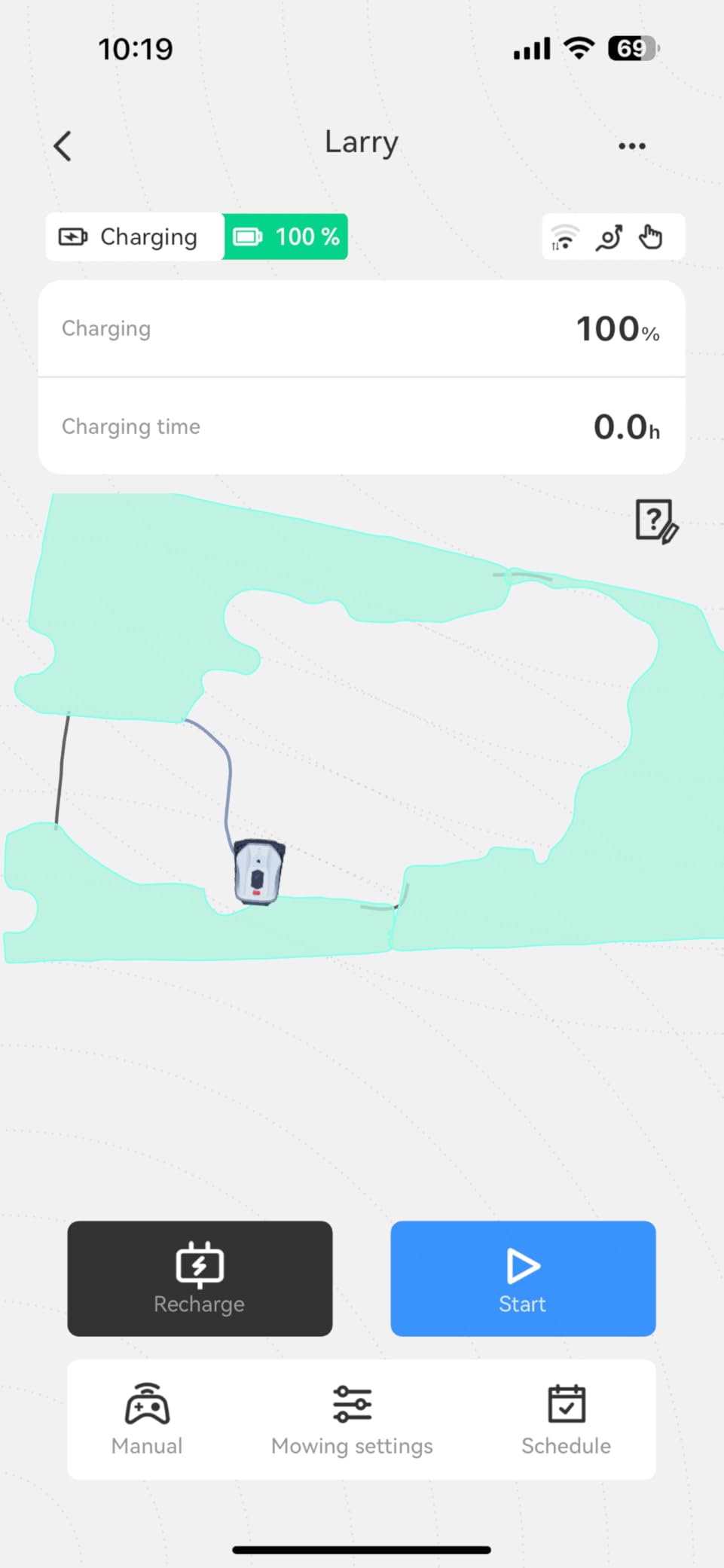The height and width of the screenshot is (1568, 724).
Task: Open the map help and edit tool
Action: click(x=655, y=520)
